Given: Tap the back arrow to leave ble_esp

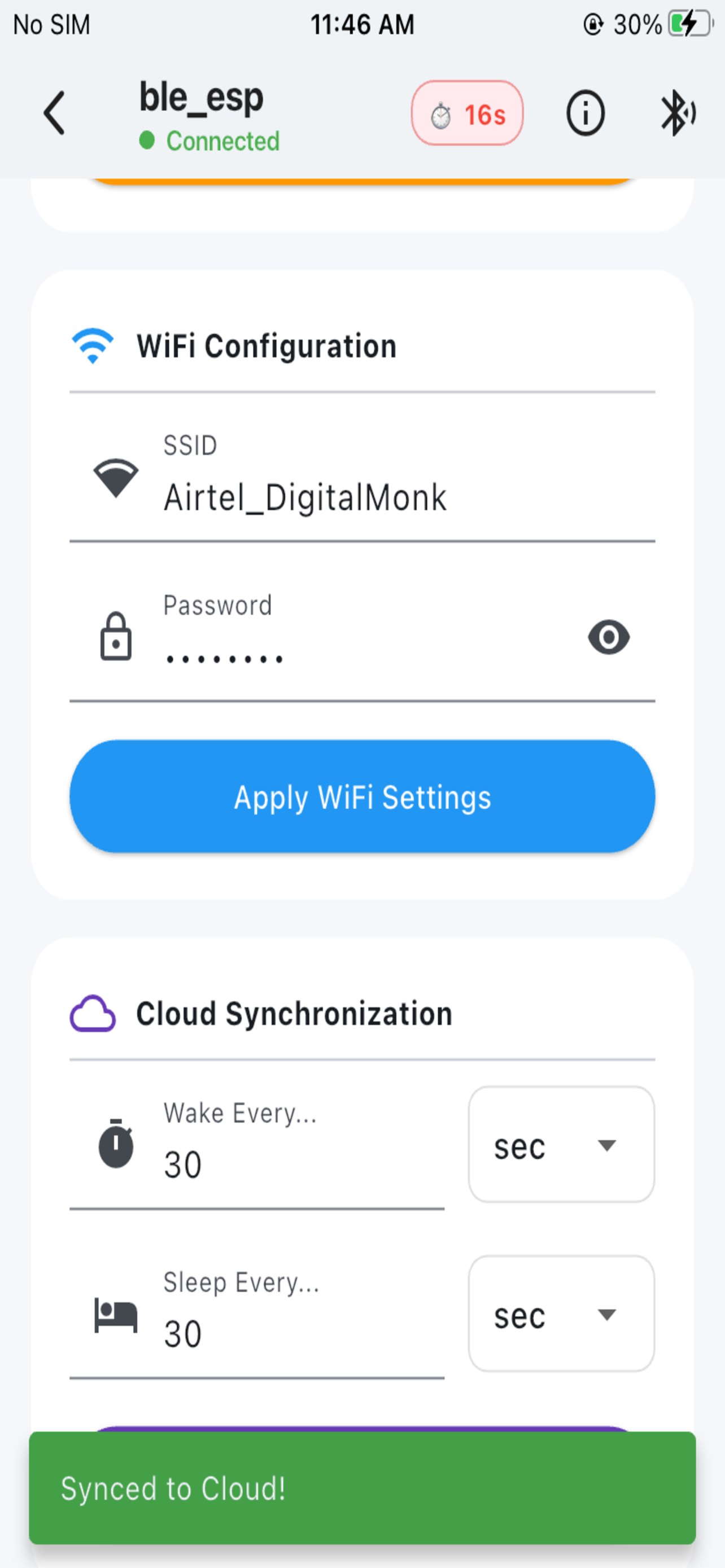Looking at the screenshot, I should click(x=54, y=113).
